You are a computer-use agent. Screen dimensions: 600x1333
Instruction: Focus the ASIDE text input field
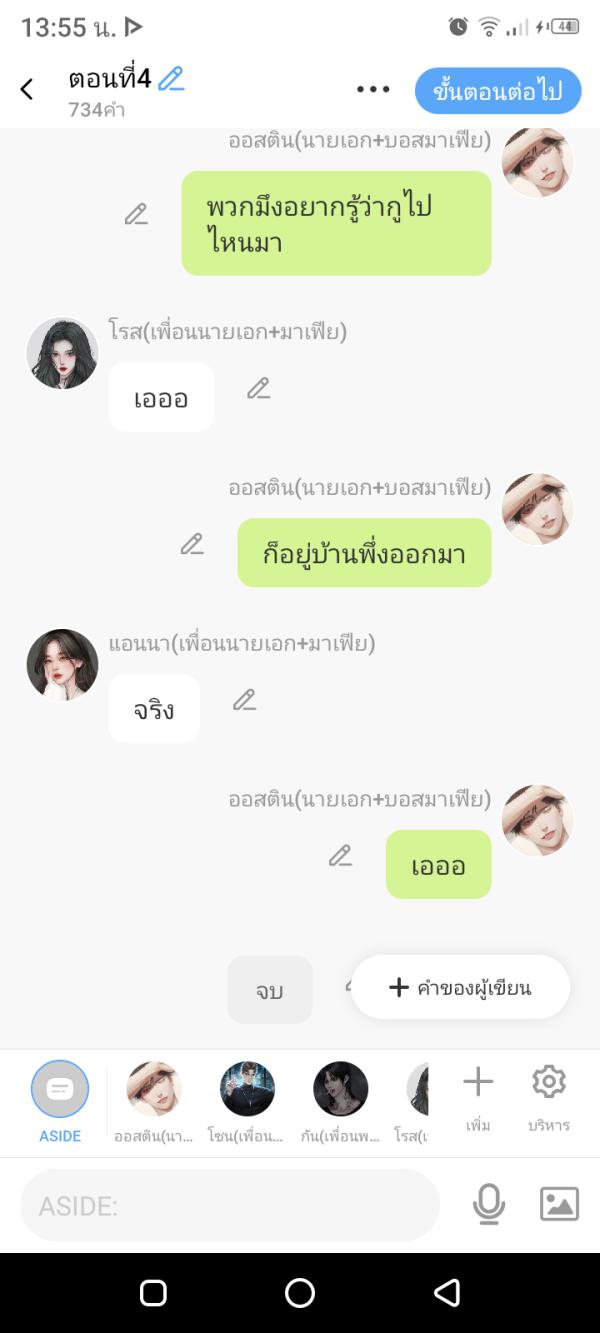click(x=230, y=1206)
